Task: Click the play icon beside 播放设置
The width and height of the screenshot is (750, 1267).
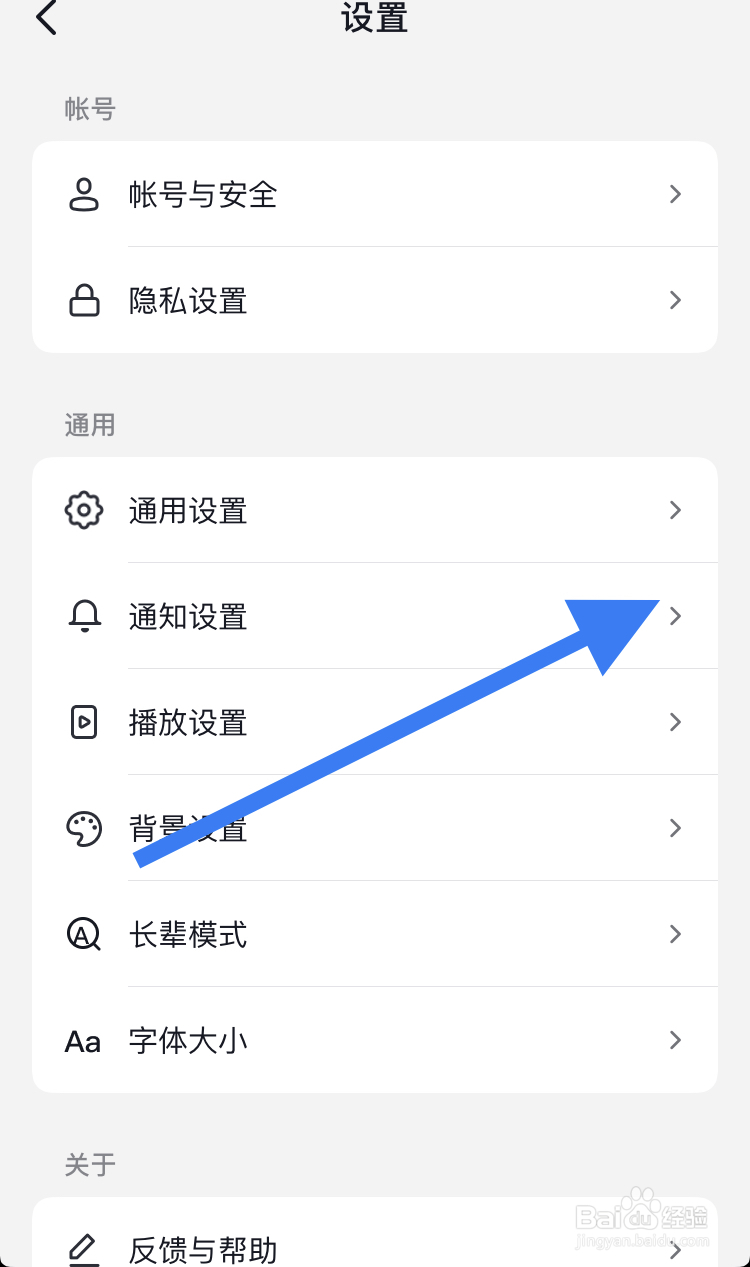Action: (84, 722)
